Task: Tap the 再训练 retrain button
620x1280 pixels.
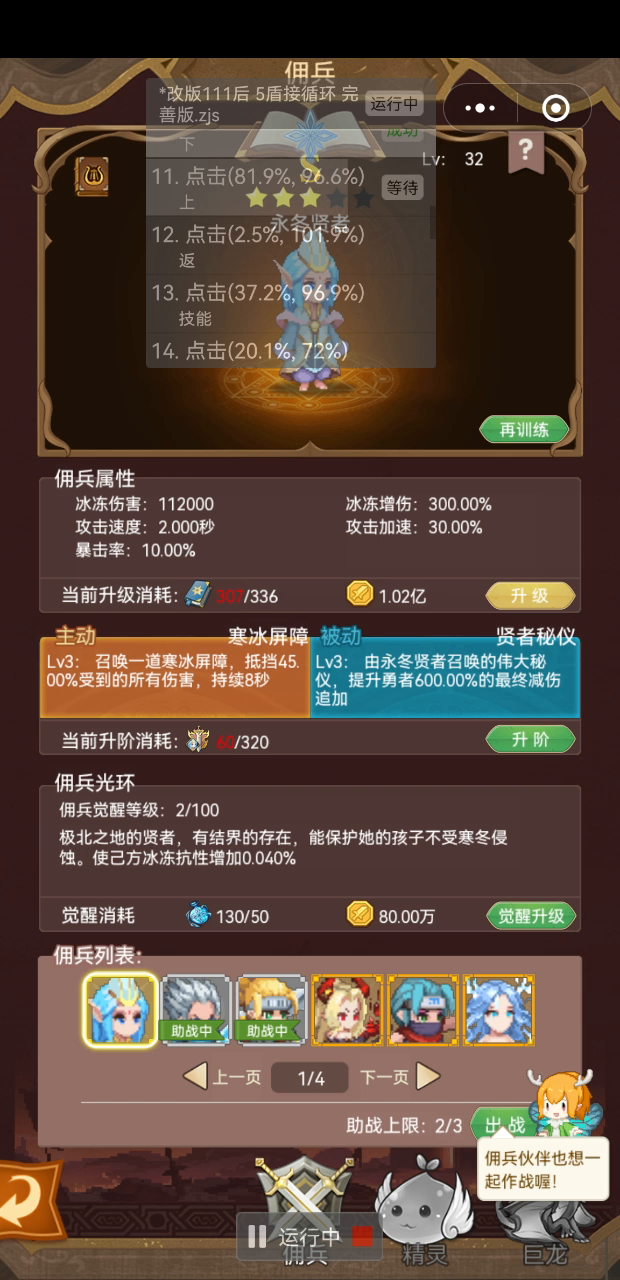Action: click(524, 430)
